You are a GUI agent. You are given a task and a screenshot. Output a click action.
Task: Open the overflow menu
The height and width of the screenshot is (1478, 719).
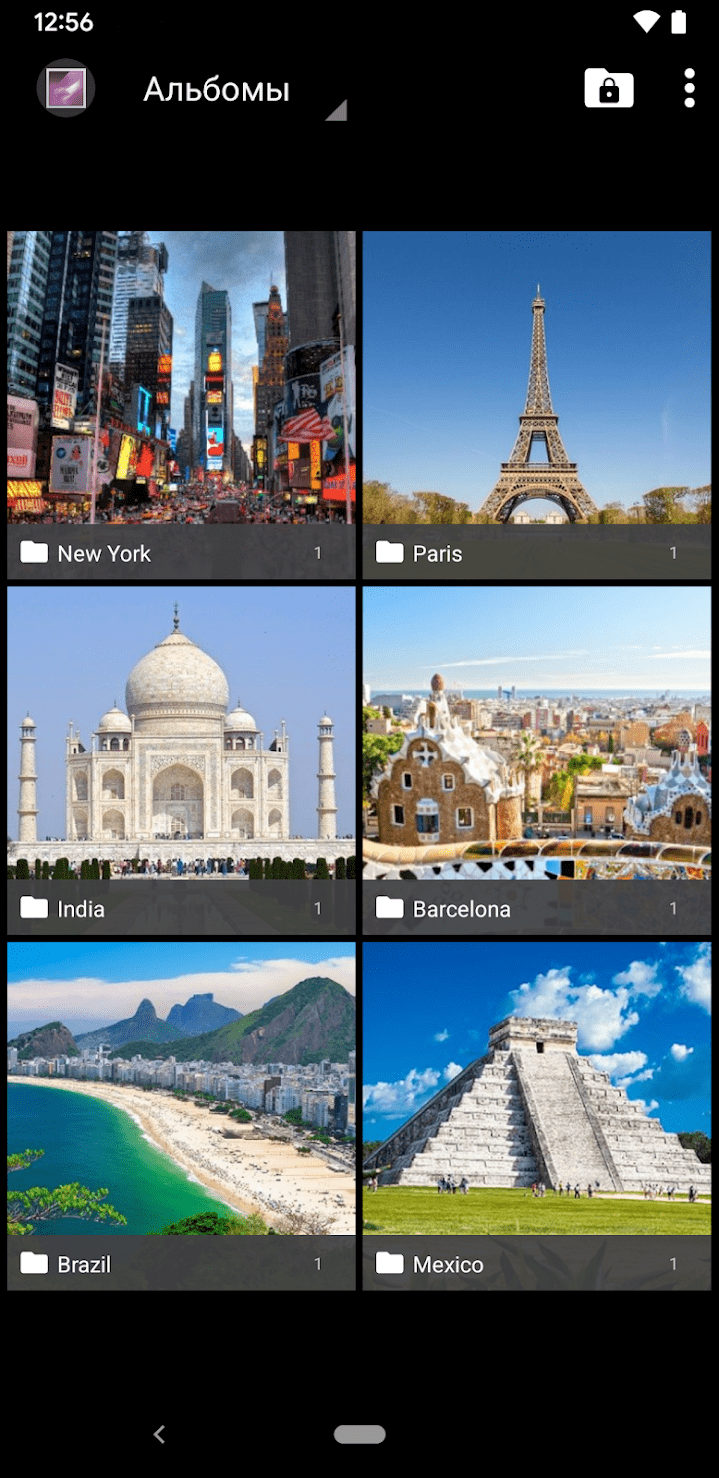click(x=689, y=89)
